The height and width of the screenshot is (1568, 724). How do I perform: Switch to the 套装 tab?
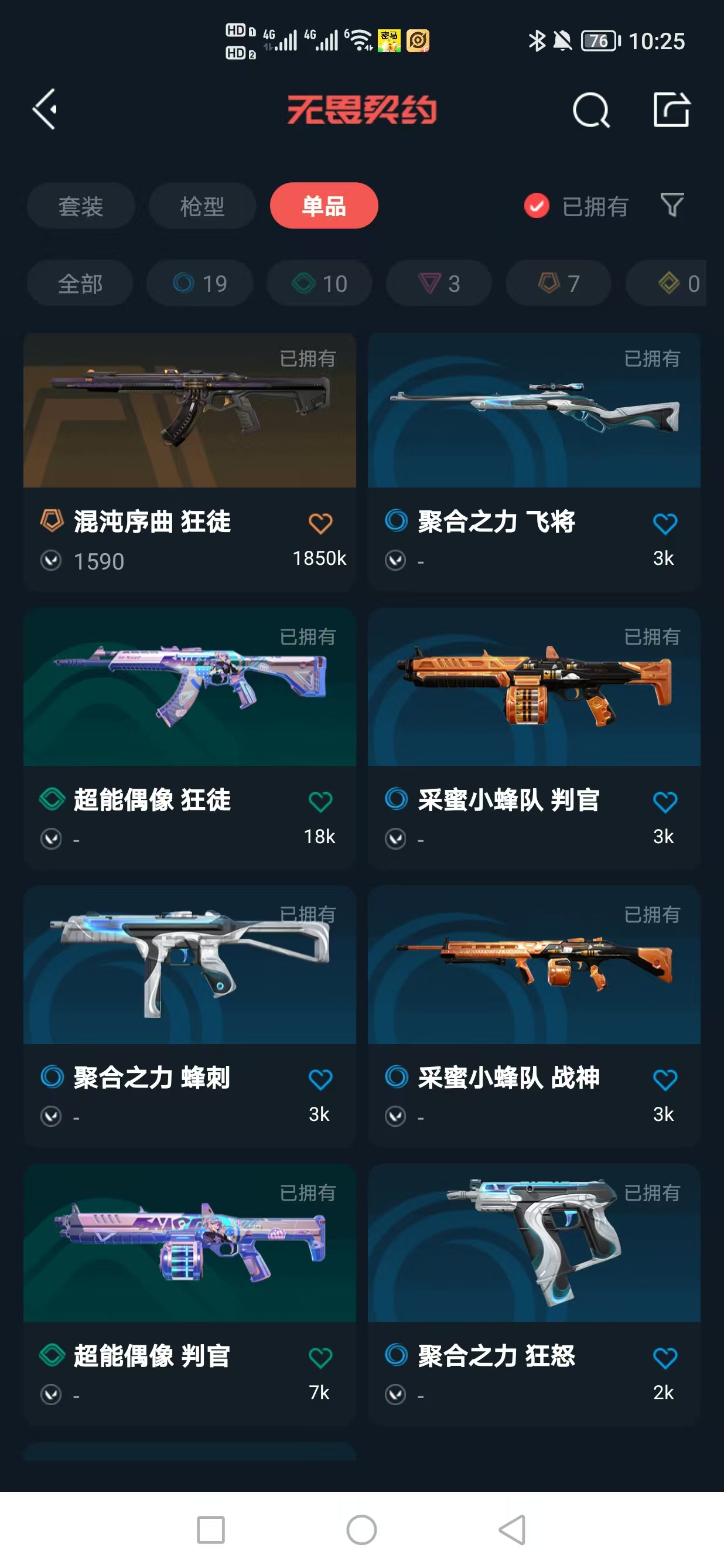pos(80,206)
